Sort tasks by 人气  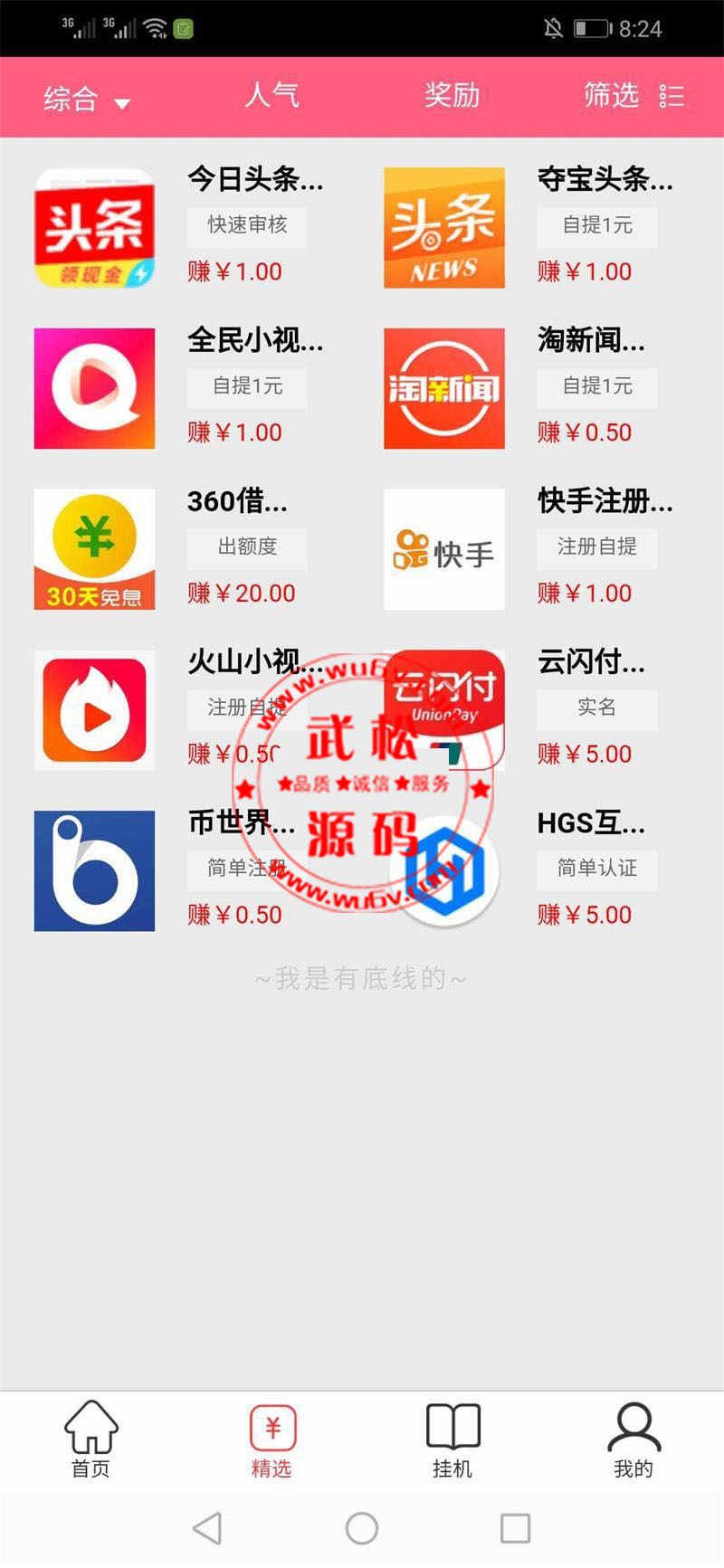pyautogui.click(x=271, y=95)
